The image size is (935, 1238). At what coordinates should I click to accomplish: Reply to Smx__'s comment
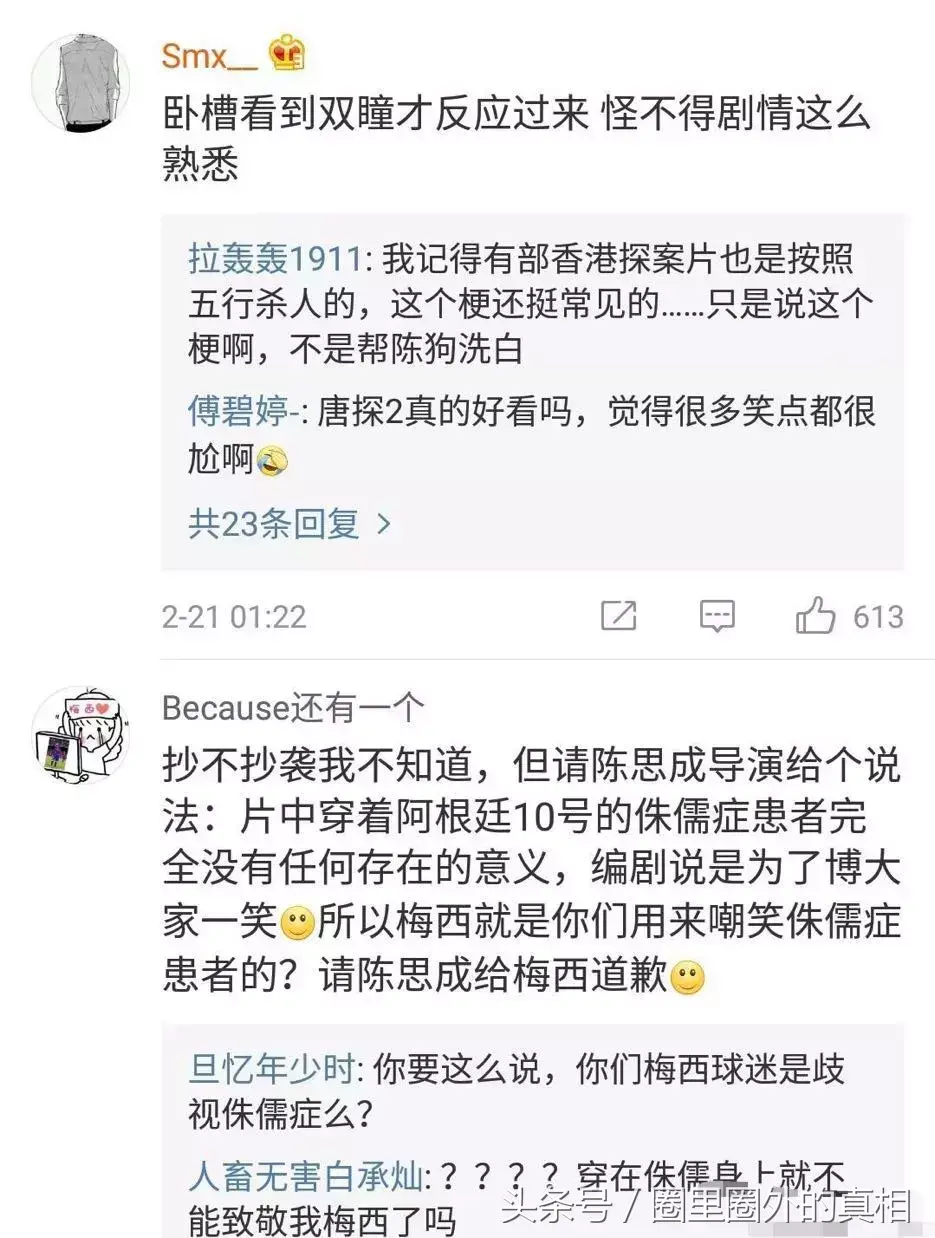717,616
